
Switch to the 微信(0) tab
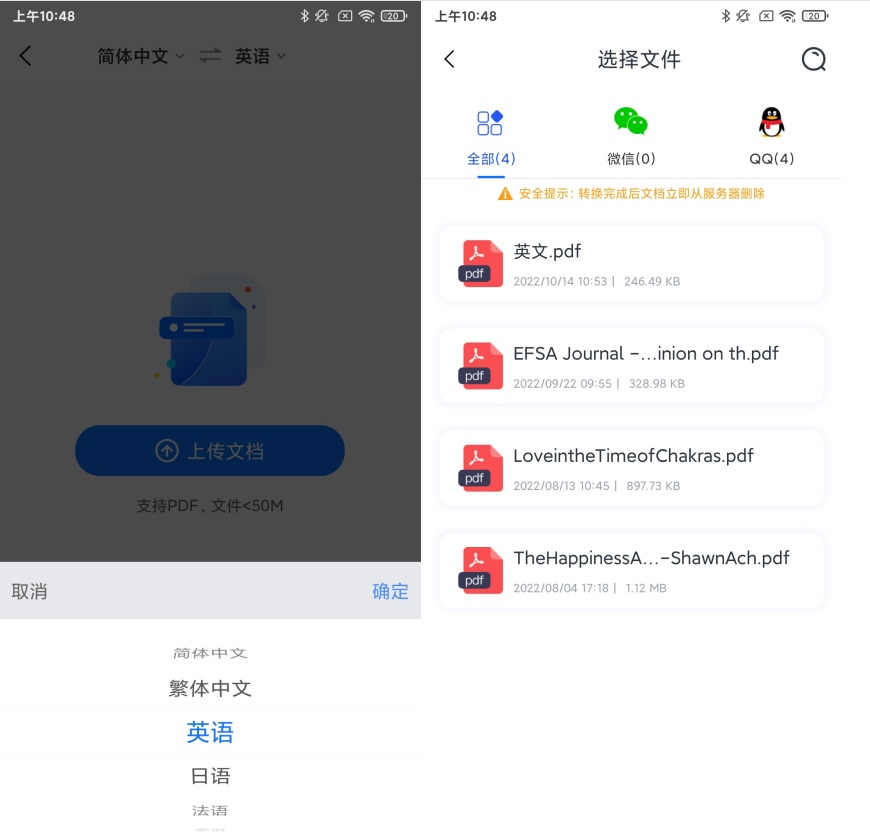click(631, 138)
